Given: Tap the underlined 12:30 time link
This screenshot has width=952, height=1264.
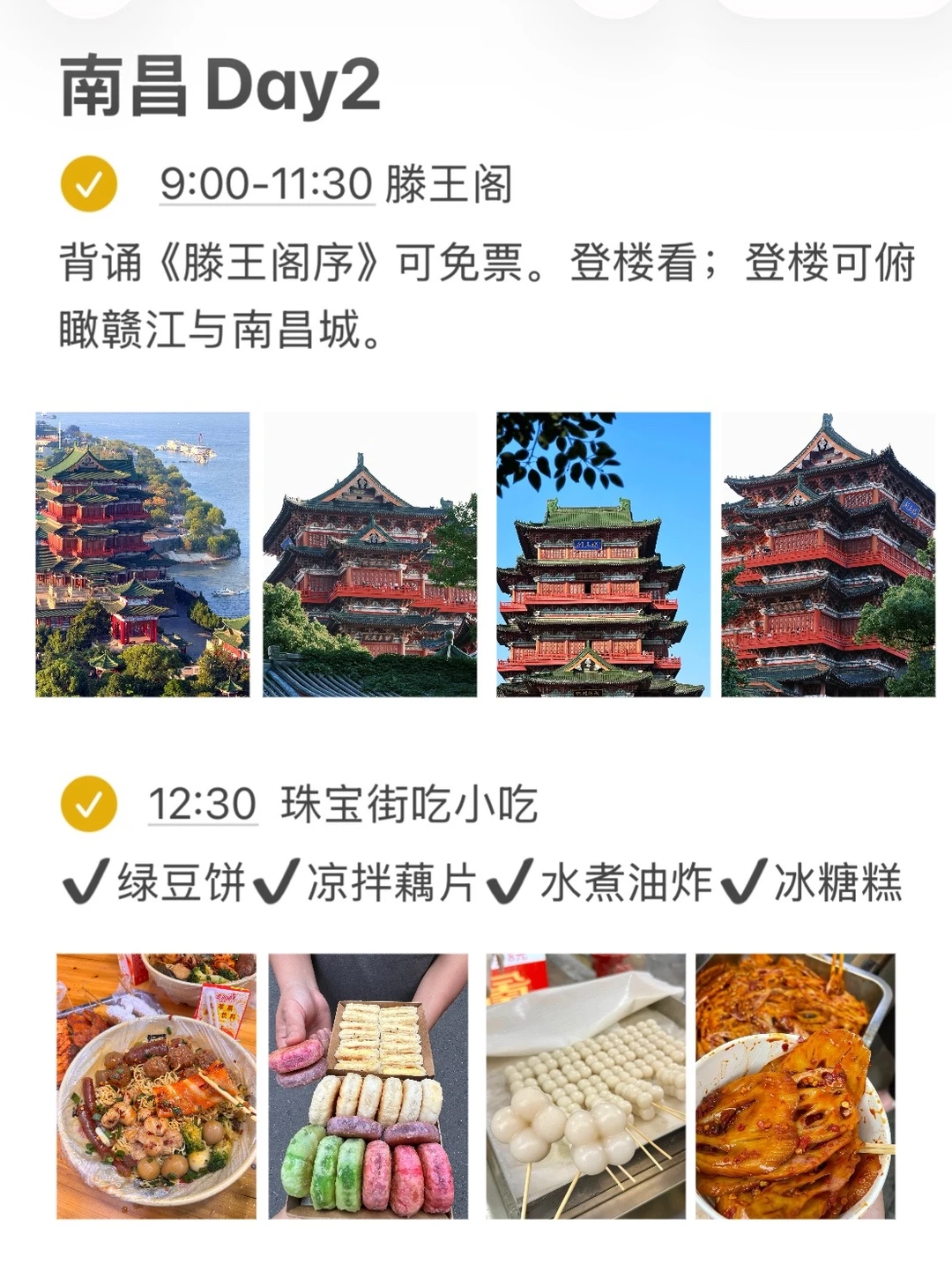Looking at the screenshot, I should (203, 804).
